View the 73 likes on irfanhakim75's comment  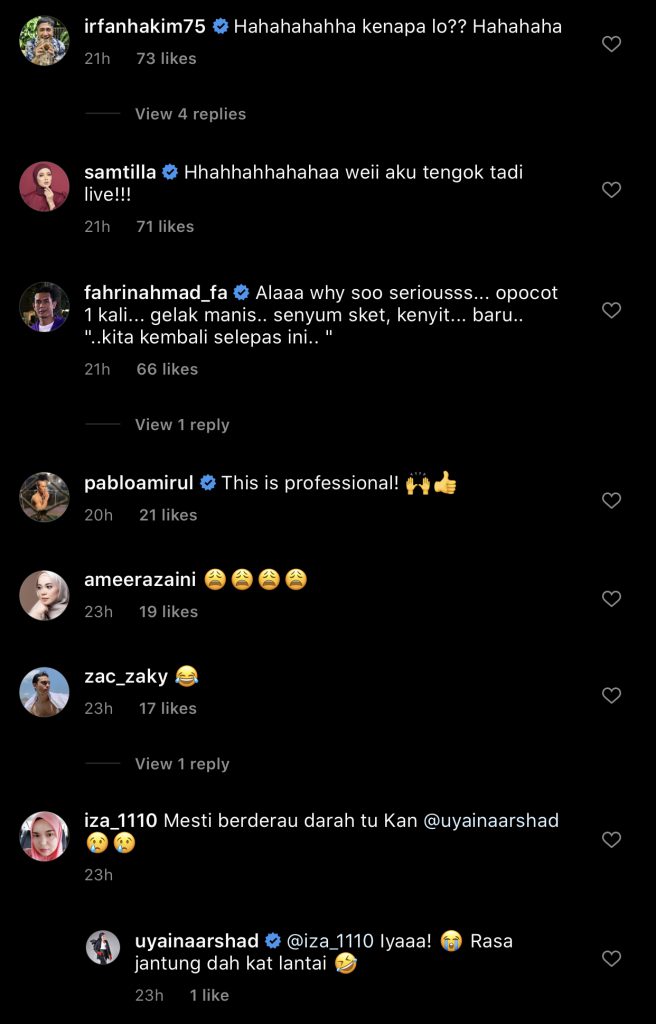[166, 59]
